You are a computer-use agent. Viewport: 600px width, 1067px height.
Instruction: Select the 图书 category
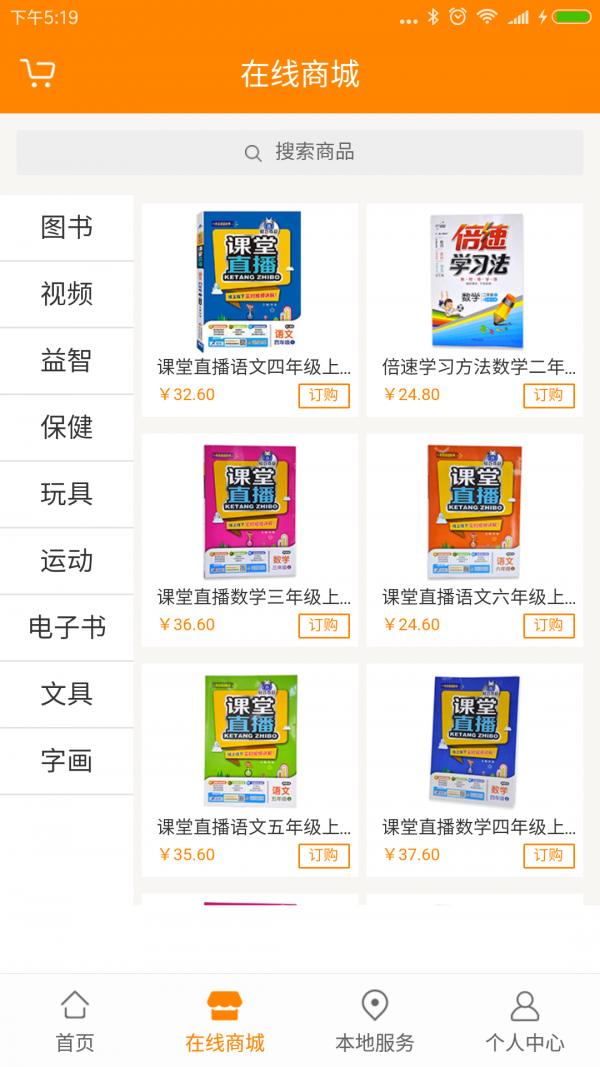pos(67,228)
